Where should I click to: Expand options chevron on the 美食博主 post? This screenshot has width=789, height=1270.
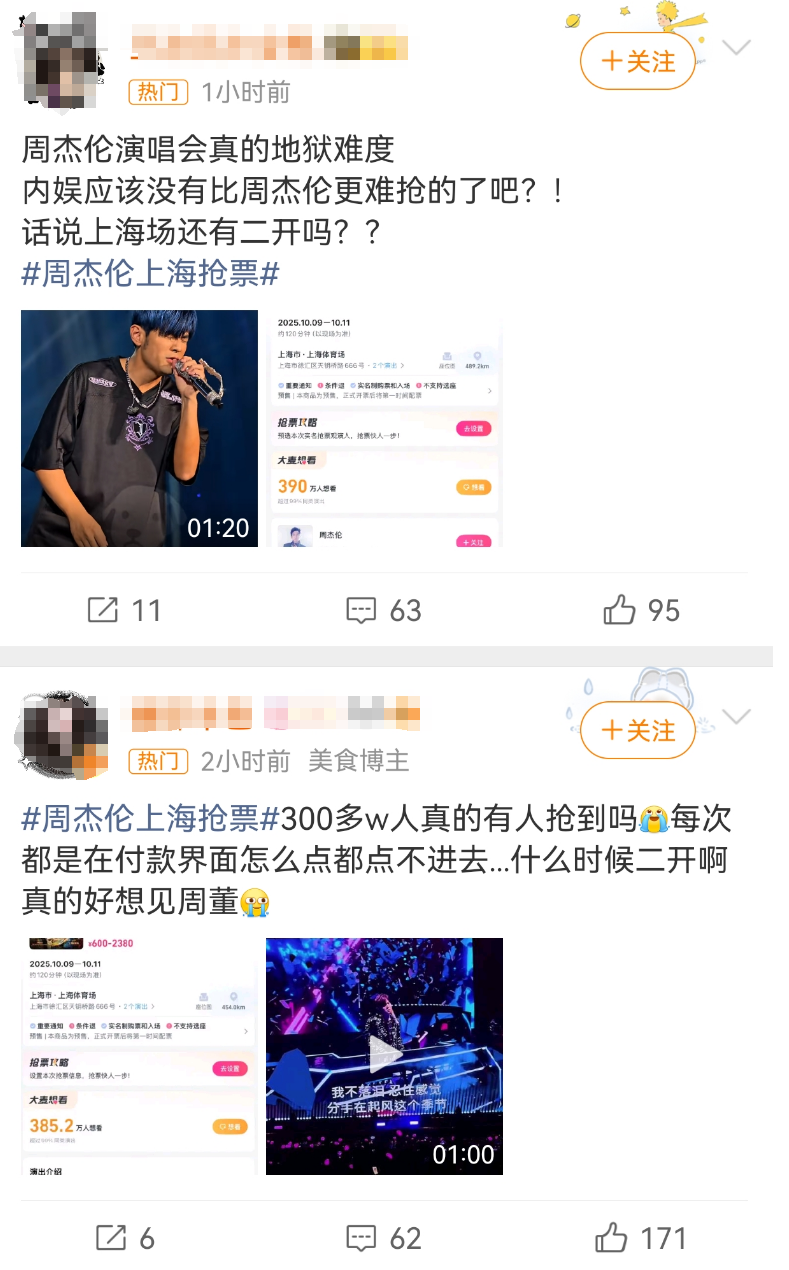(737, 717)
